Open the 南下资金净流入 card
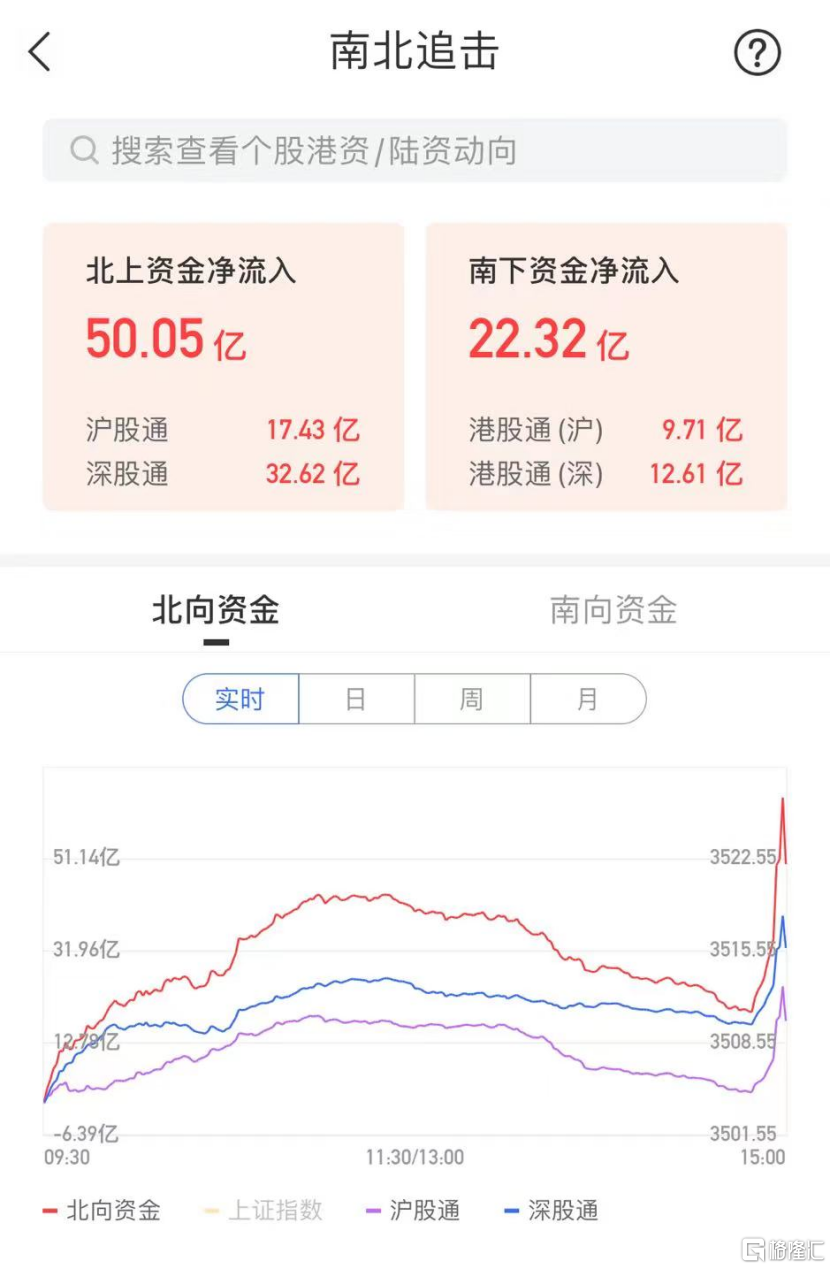 click(x=606, y=366)
